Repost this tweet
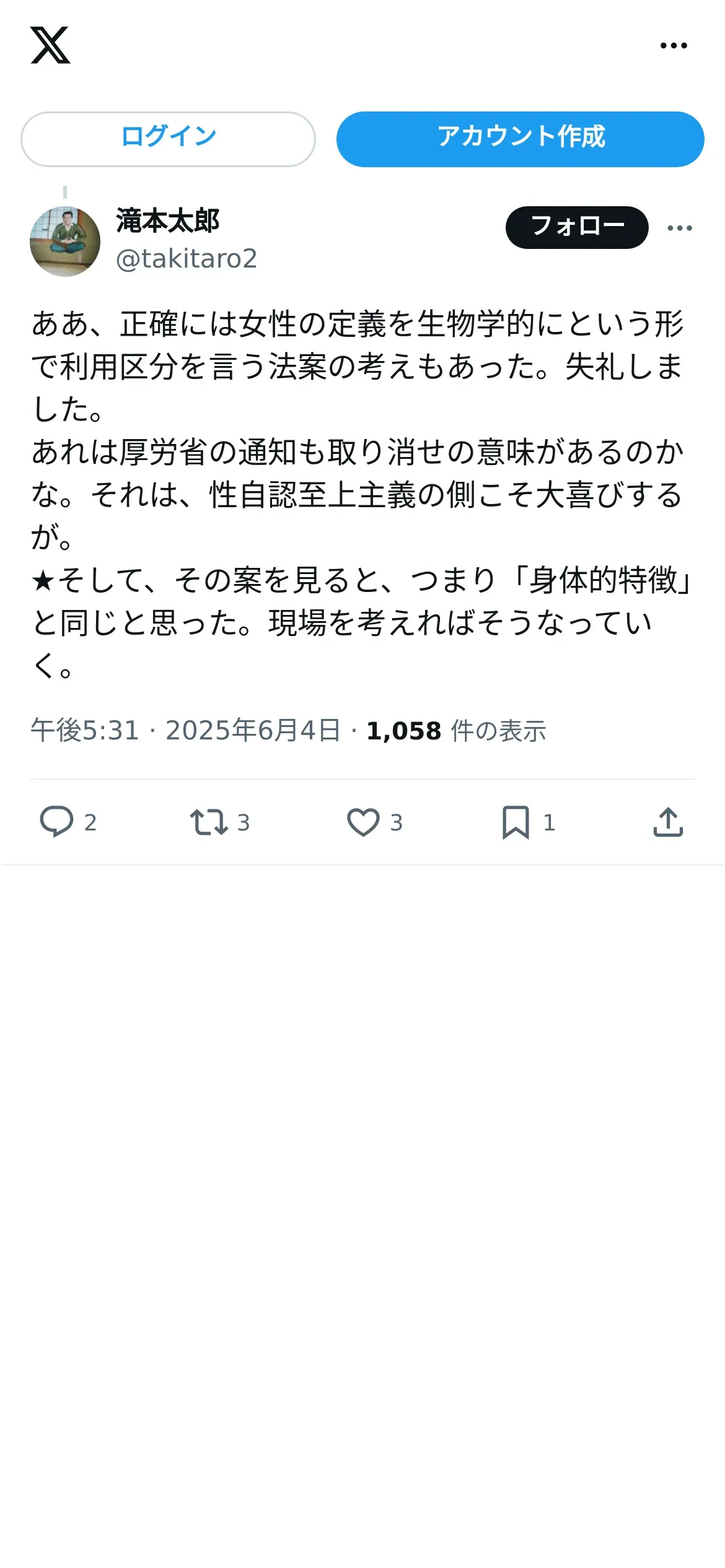 tap(209, 822)
